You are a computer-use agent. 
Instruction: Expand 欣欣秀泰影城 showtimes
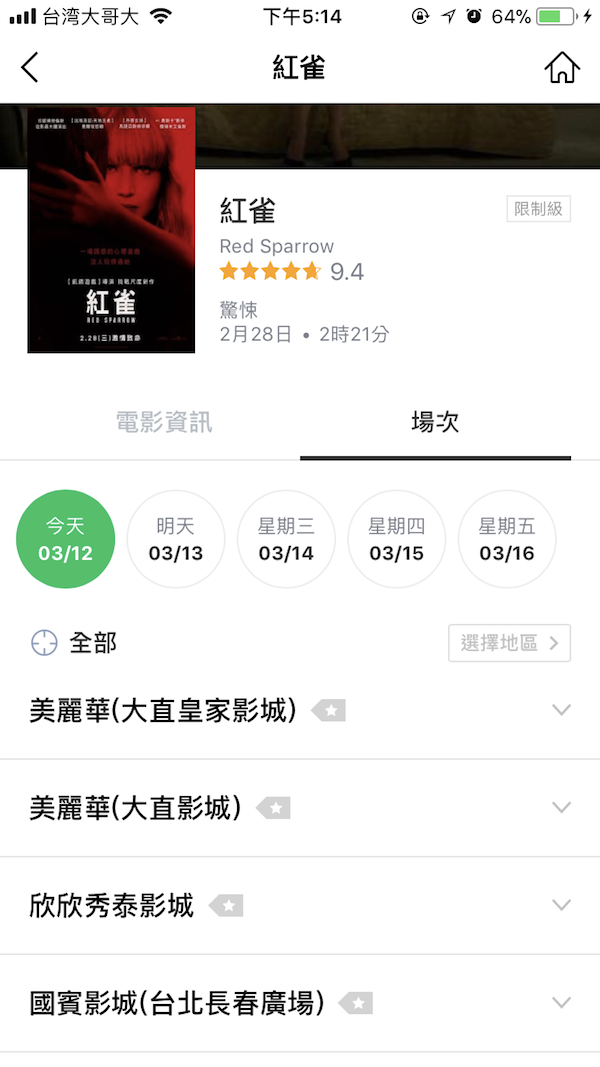[x=561, y=905]
